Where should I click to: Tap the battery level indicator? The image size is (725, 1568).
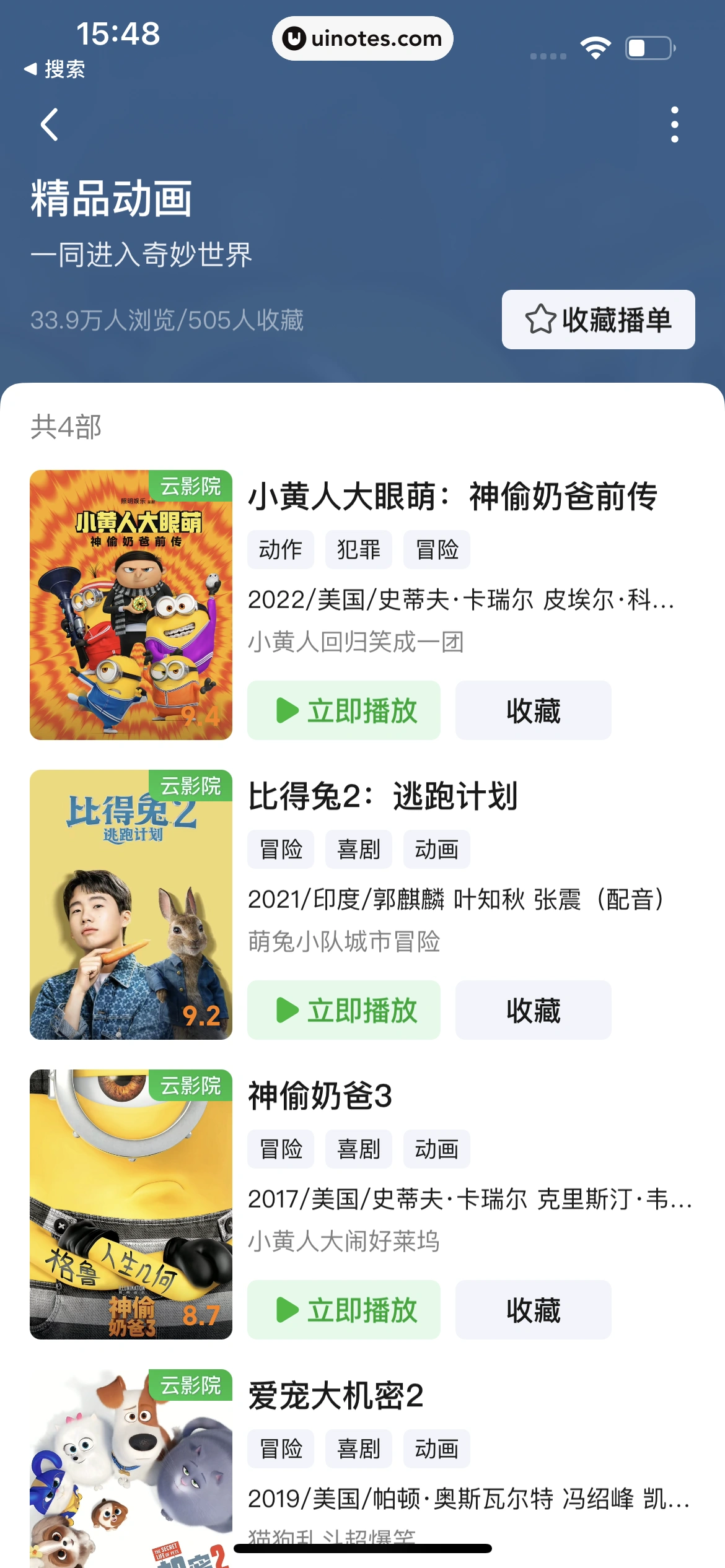(x=648, y=46)
